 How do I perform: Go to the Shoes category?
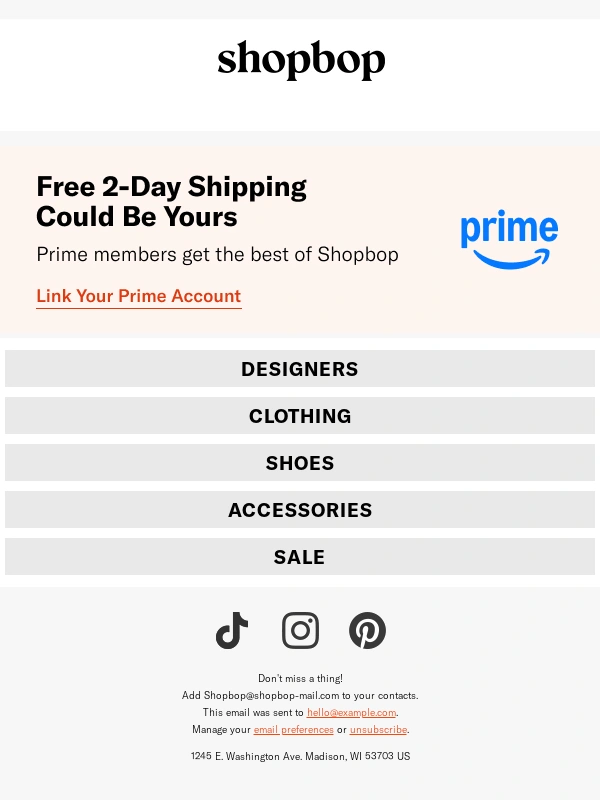[300, 463]
